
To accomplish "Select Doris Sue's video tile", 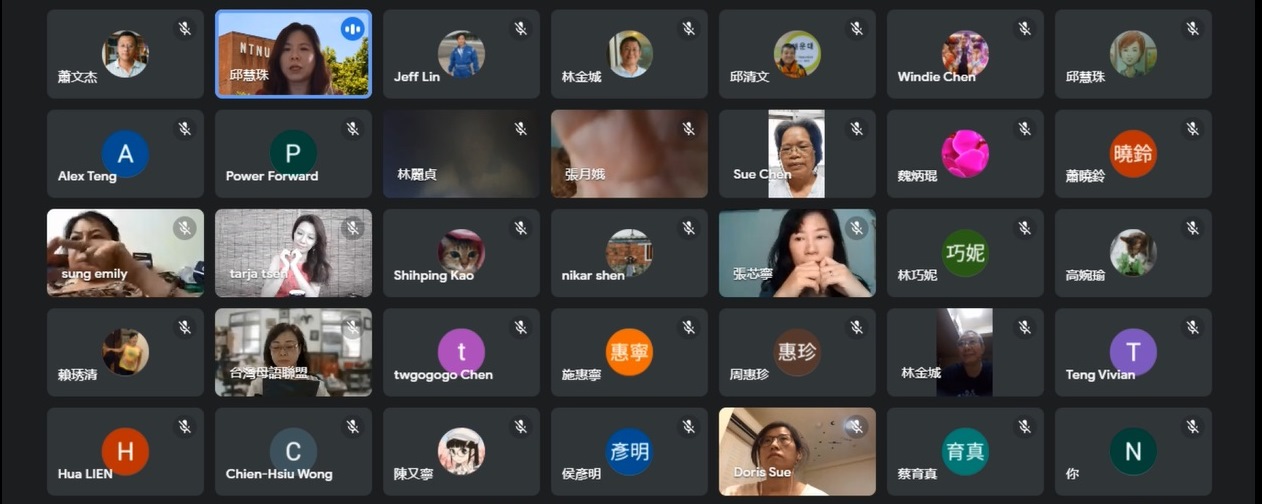I will pyautogui.click(x=797, y=450).
